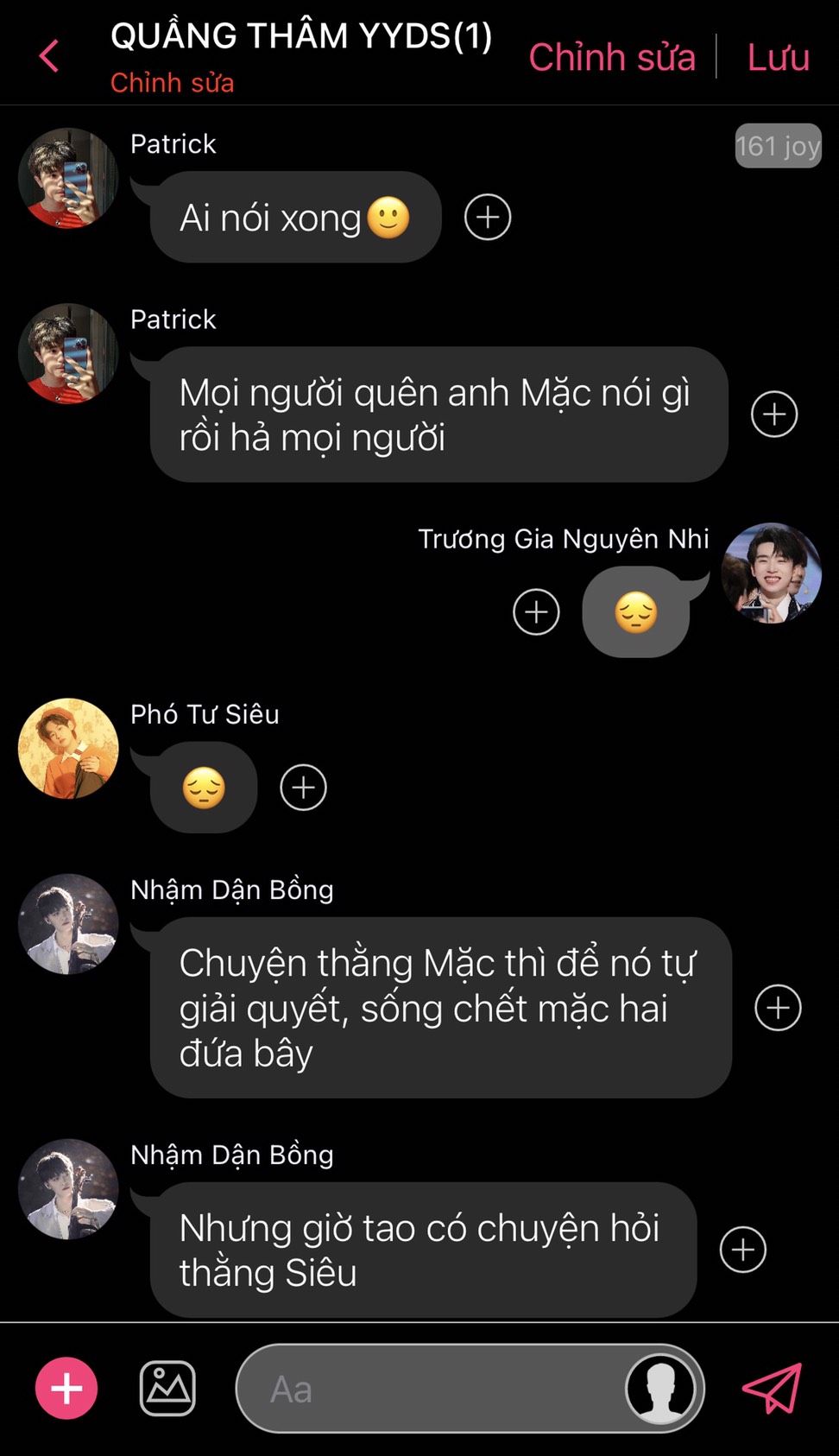Viewport: 839px width, 1456px height.
Task: Save the chat with Lưu
Action: pos(778,58)
